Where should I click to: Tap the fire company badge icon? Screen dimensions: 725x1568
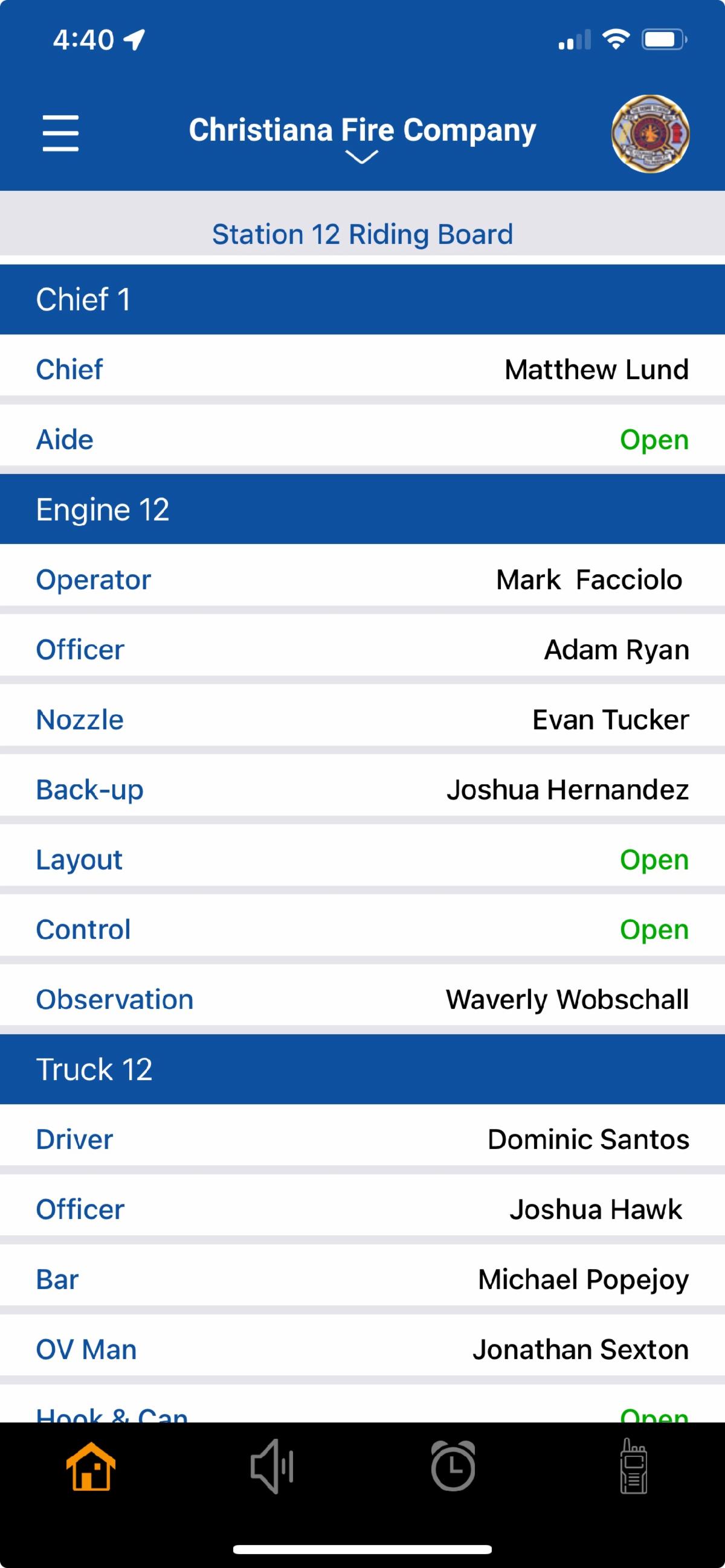[x=650, y=133]
